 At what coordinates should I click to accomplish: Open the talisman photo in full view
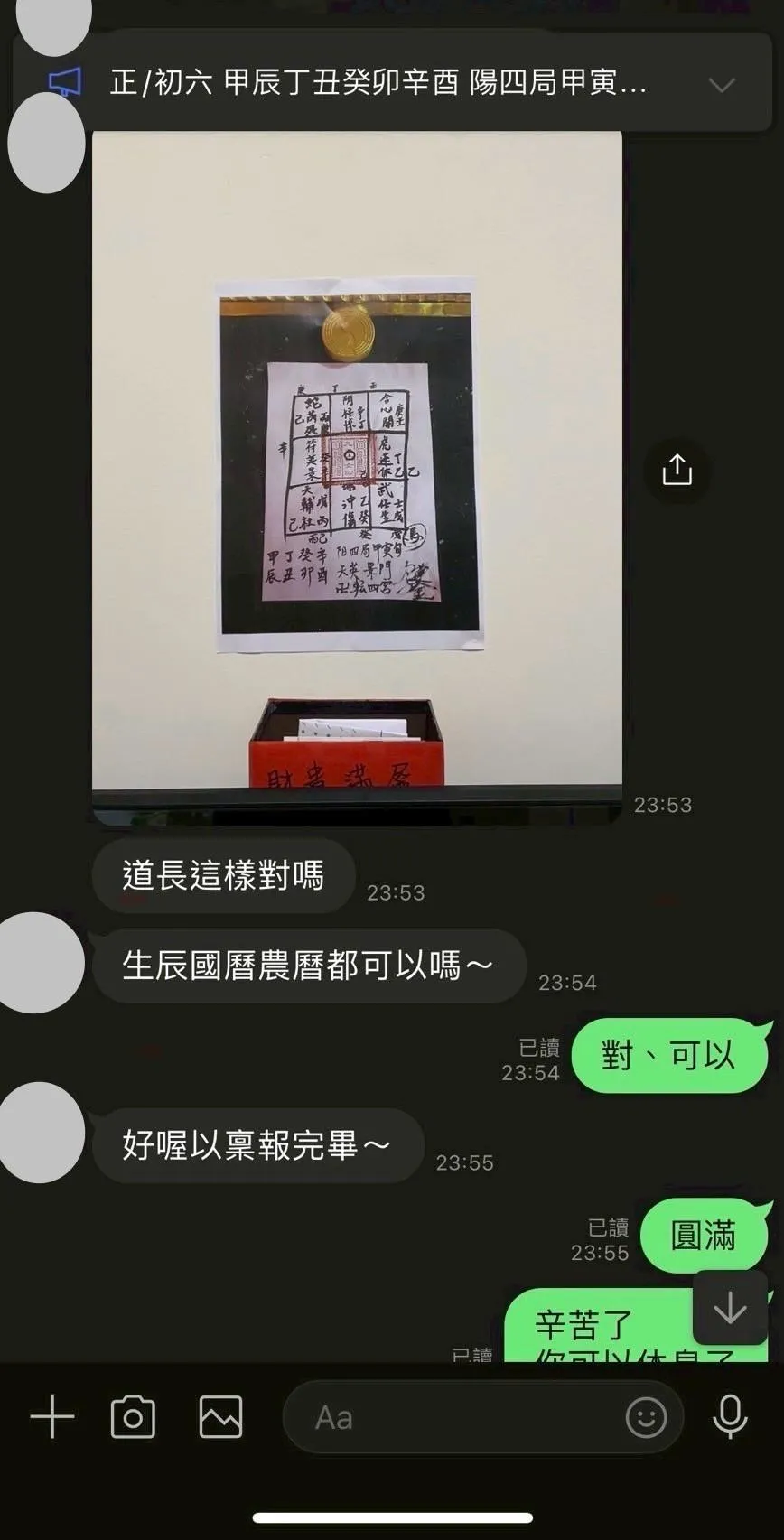tap(357, 477)
